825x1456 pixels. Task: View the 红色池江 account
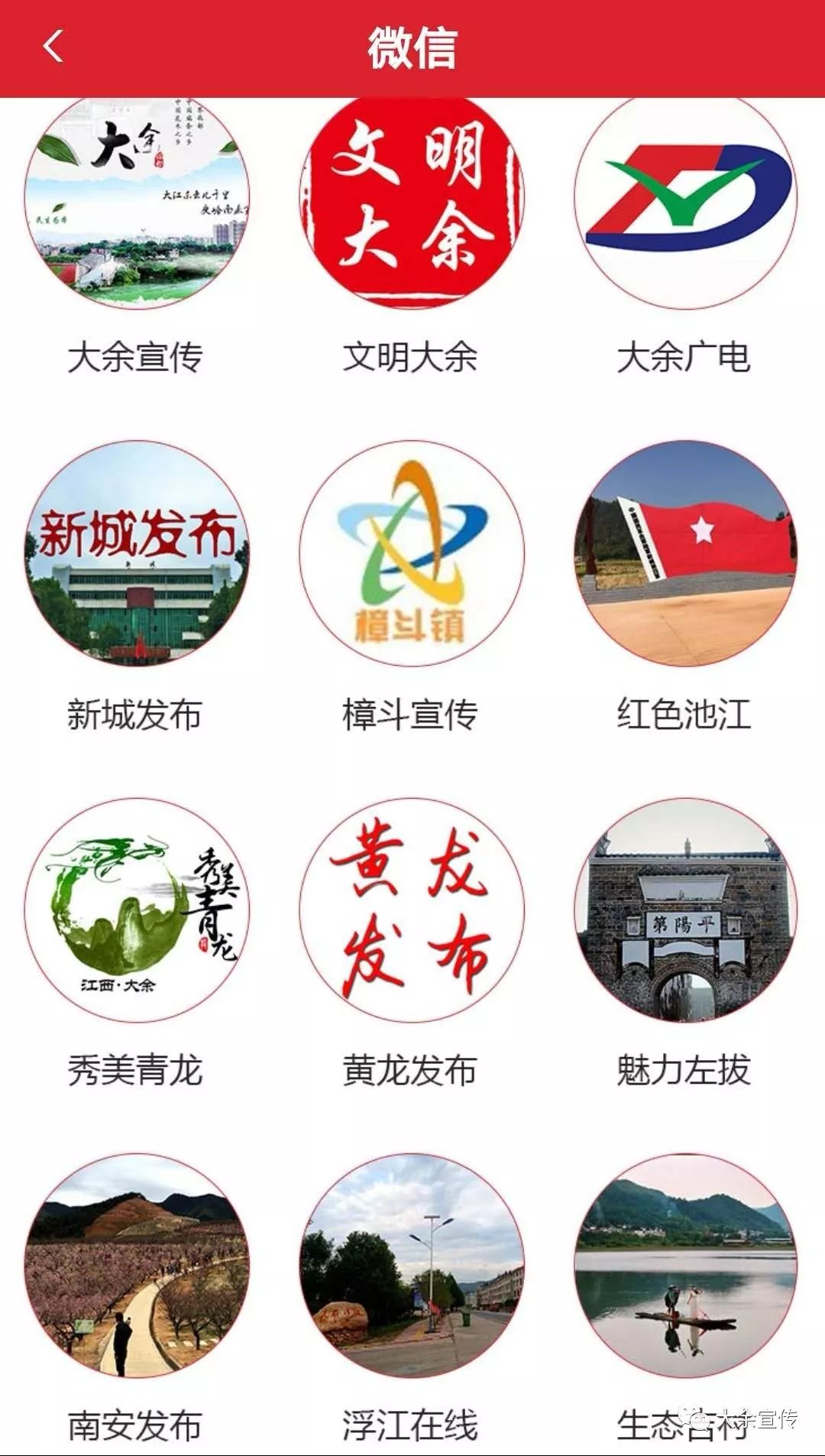(x=685, y=553)
